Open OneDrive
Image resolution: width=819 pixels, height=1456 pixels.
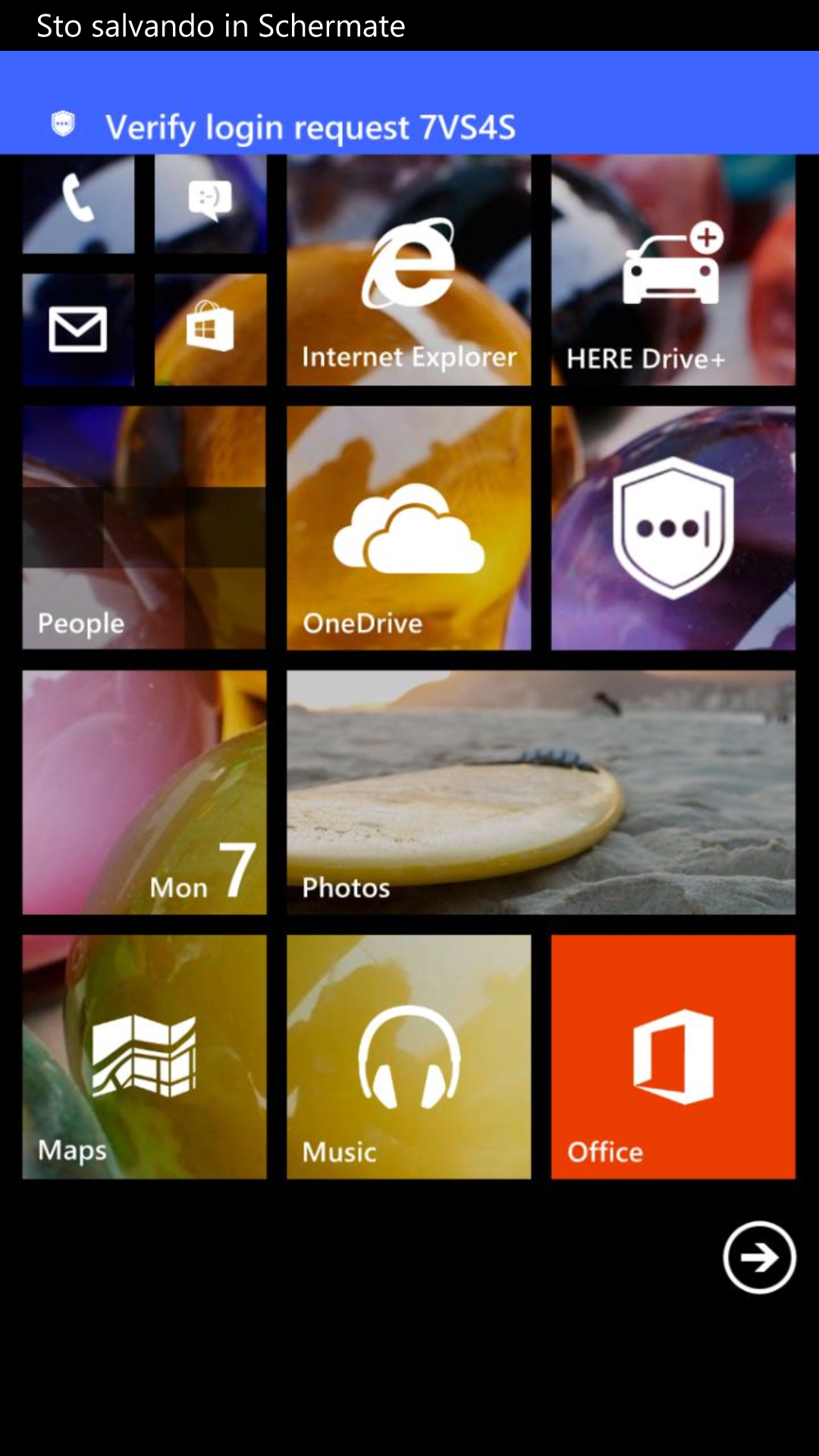coord(409,528)
